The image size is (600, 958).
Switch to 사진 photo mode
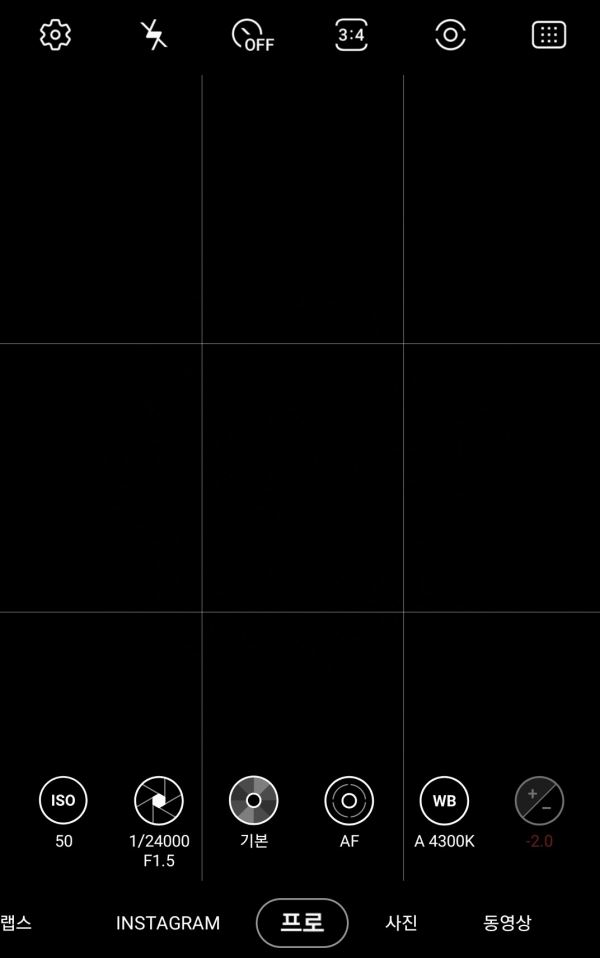[401, 923]
